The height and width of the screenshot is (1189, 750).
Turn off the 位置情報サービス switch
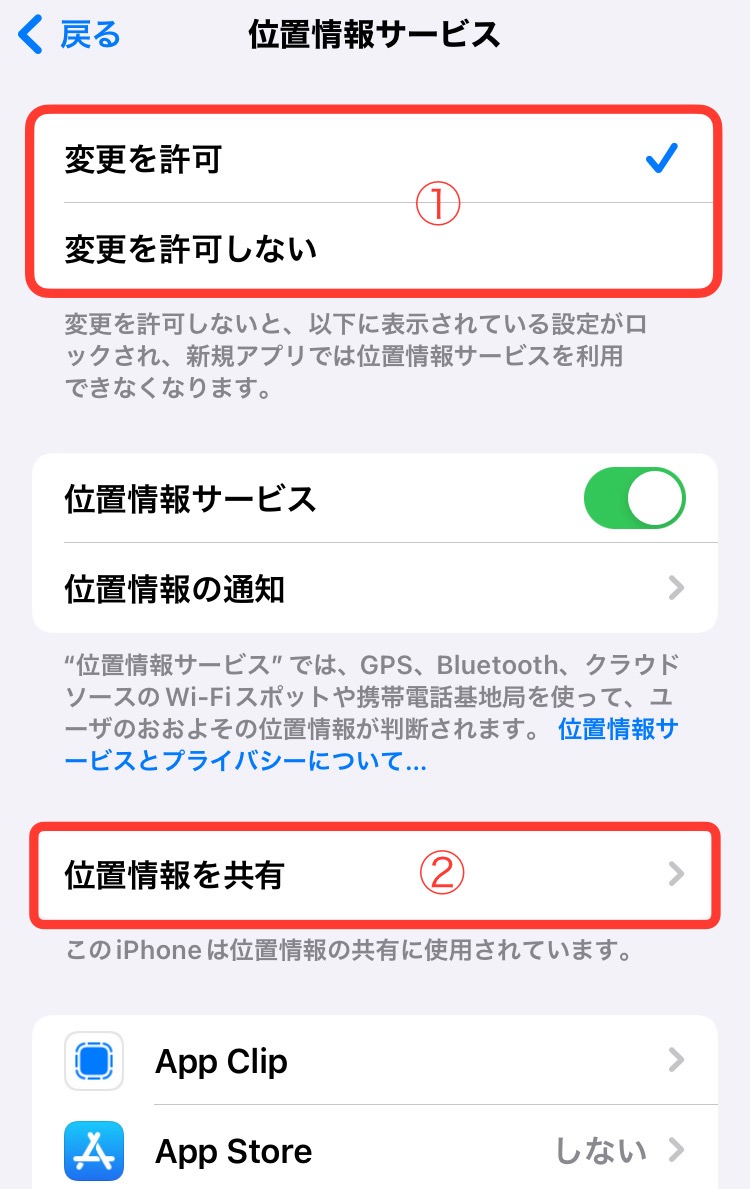point(634,498)
